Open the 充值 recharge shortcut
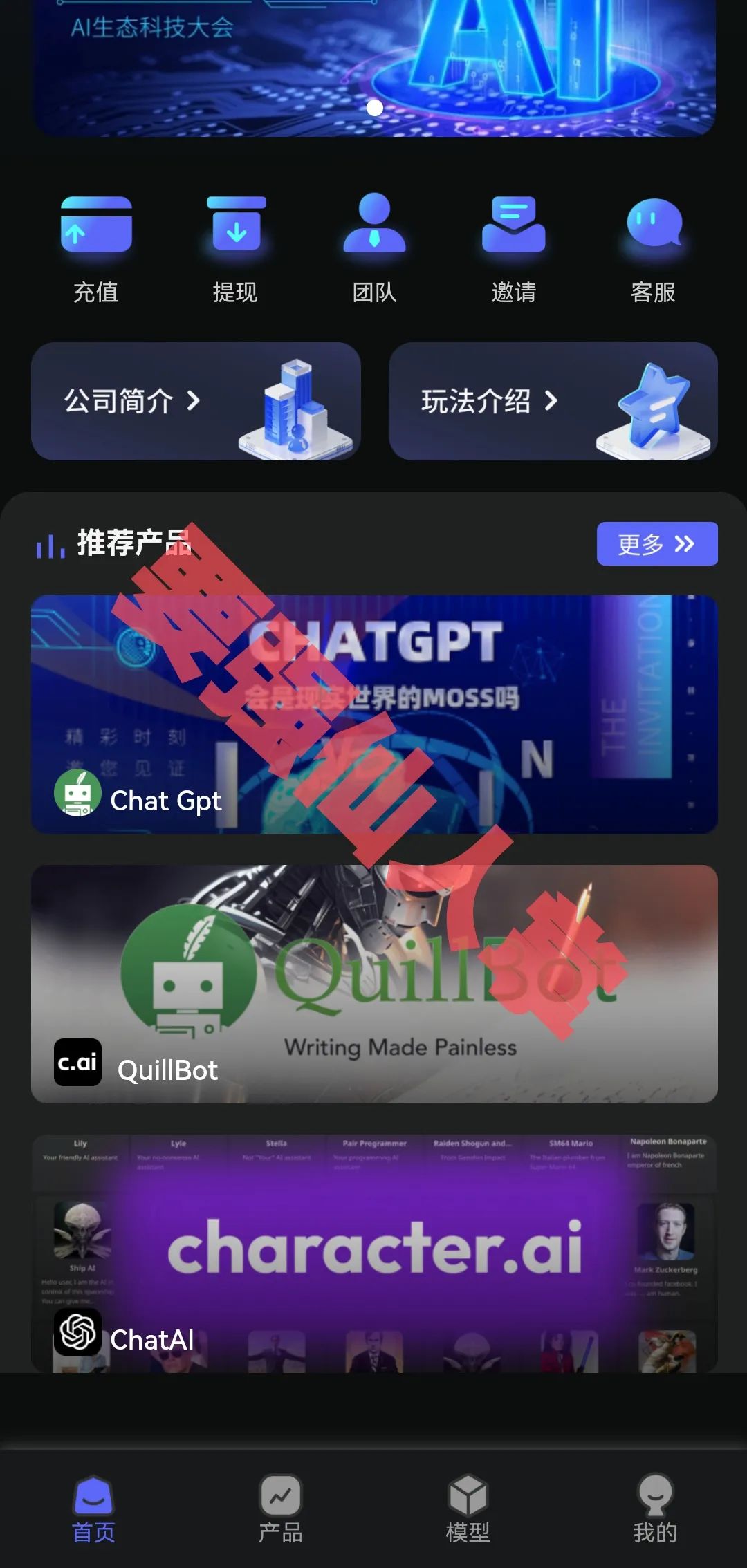 (96, 249)
